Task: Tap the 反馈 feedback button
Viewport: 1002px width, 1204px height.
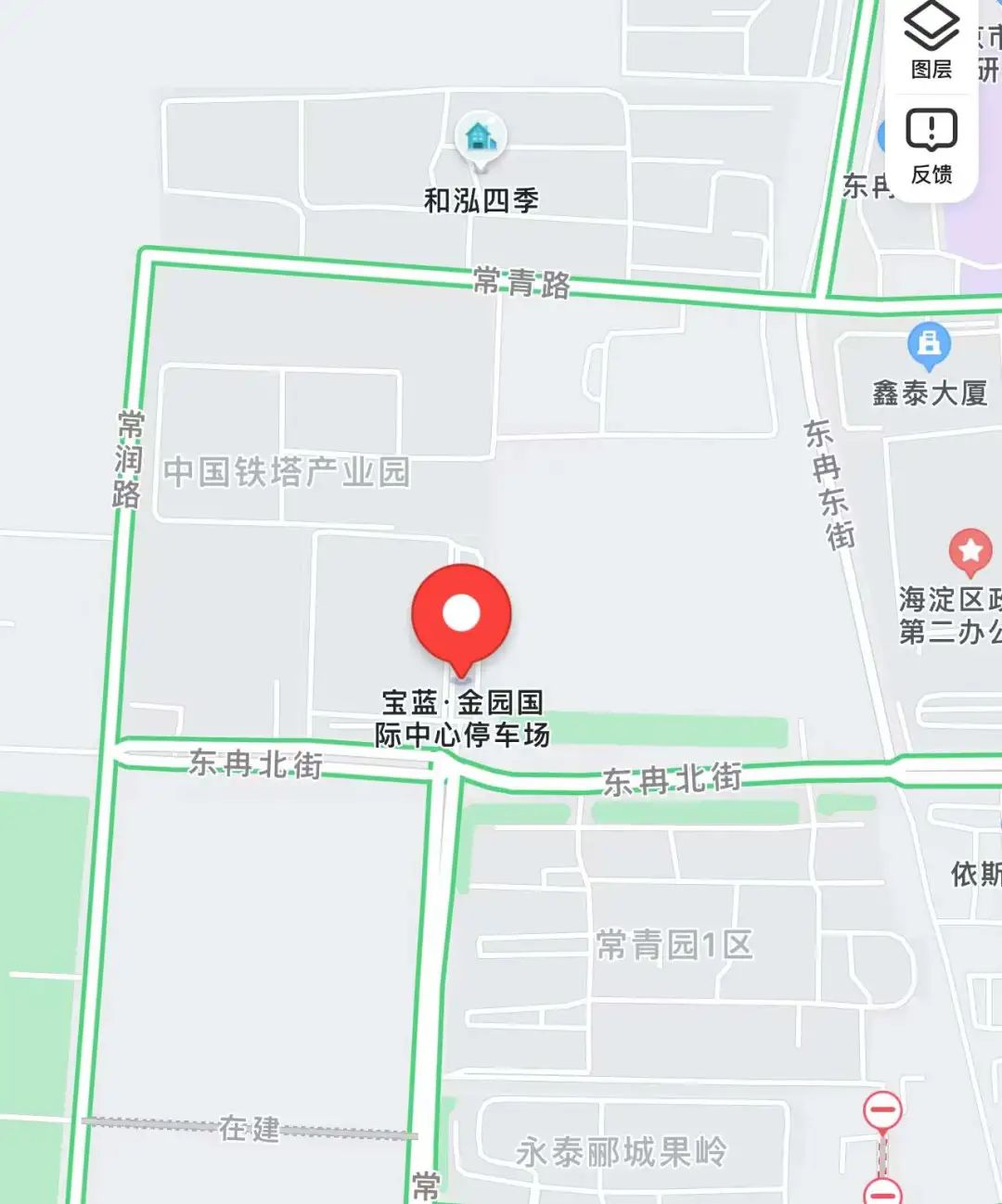Action: tap(931, 146)
